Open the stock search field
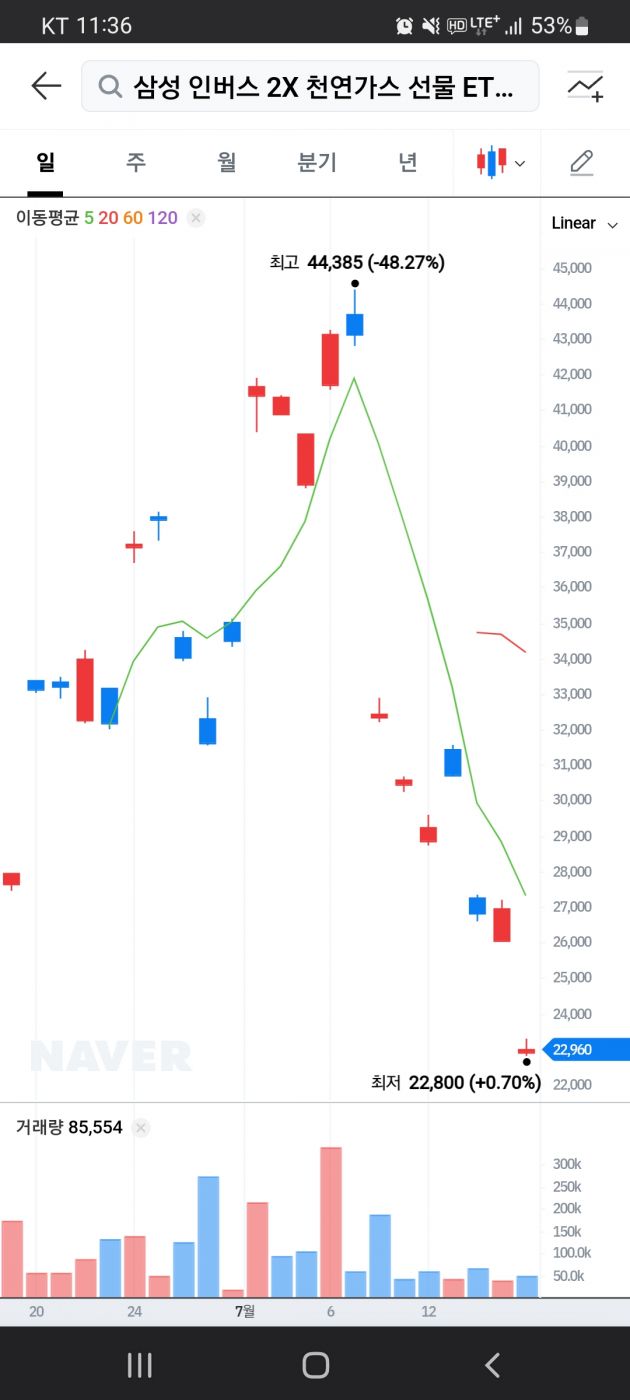Image resolution: width=630 pixels, height=1400 pixels. pos(310,87)
